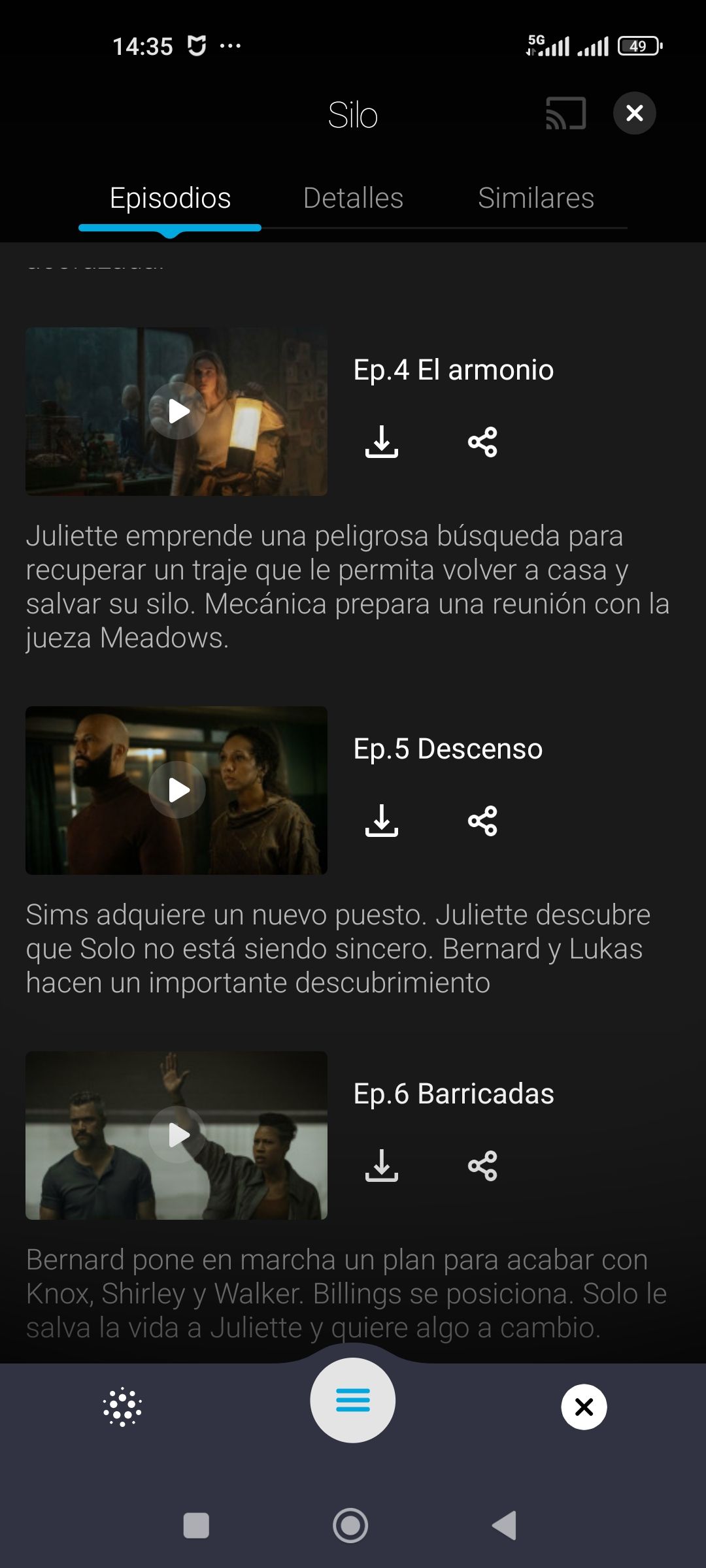Viewport: 706px width, 1568px height.
Task: Cast Silo to another screen
Action: tap(565, 114)
